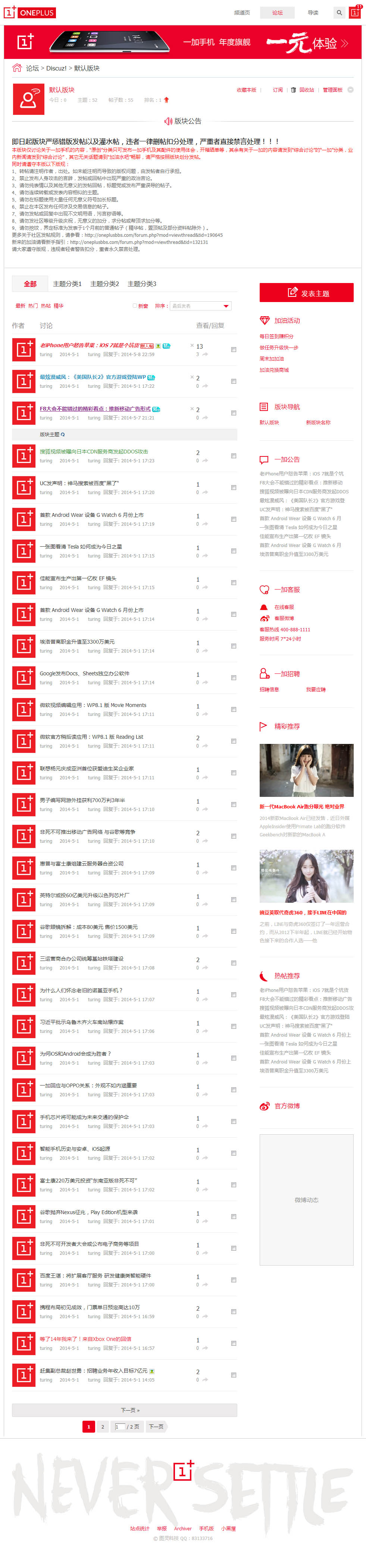The width and height of the screenshot is (366, 1568).
Task: Open the 新一代MacBook Air recommended article
Action: tap(301, 807)
